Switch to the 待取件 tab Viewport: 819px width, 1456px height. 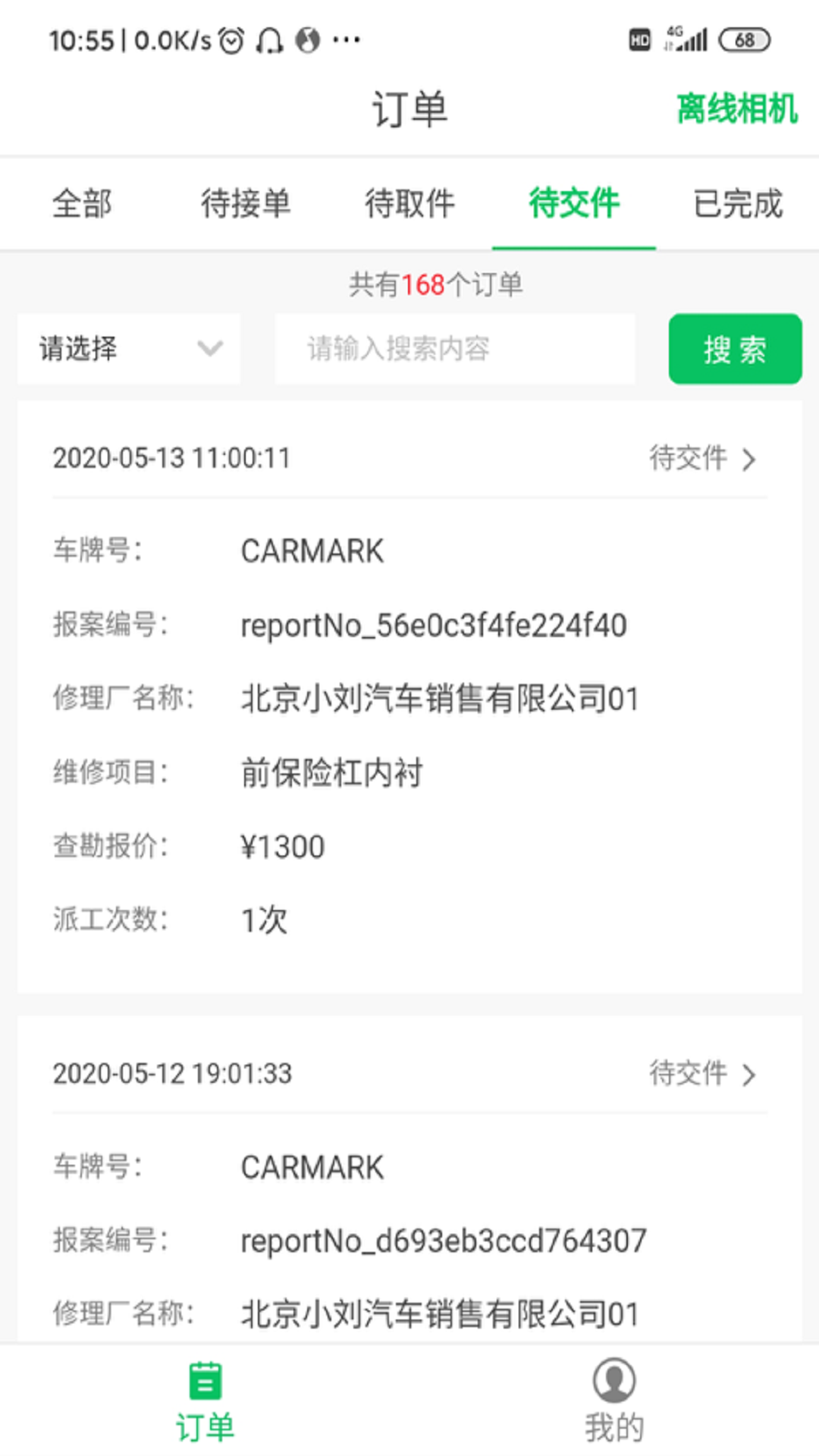tap(409, 203)
